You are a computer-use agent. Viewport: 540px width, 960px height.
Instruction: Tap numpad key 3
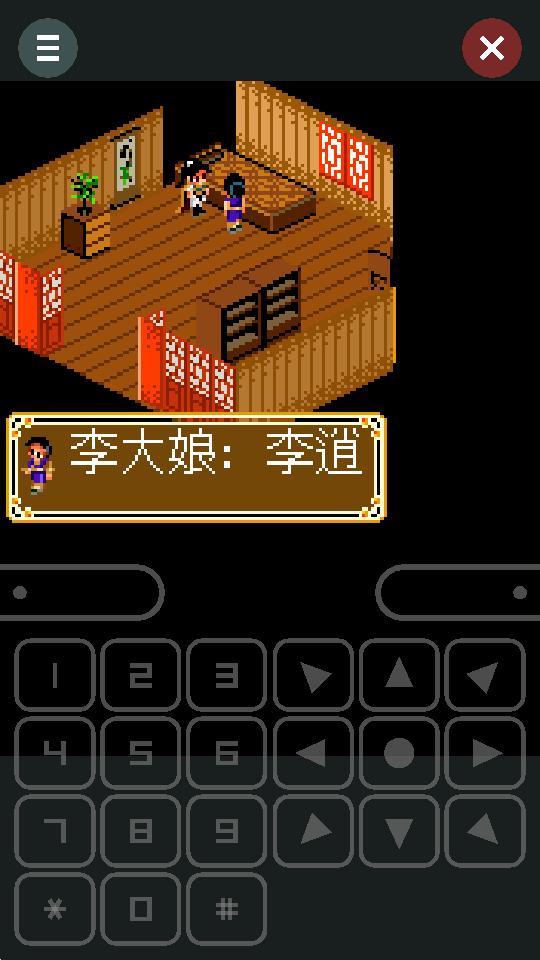pos(227,675)
